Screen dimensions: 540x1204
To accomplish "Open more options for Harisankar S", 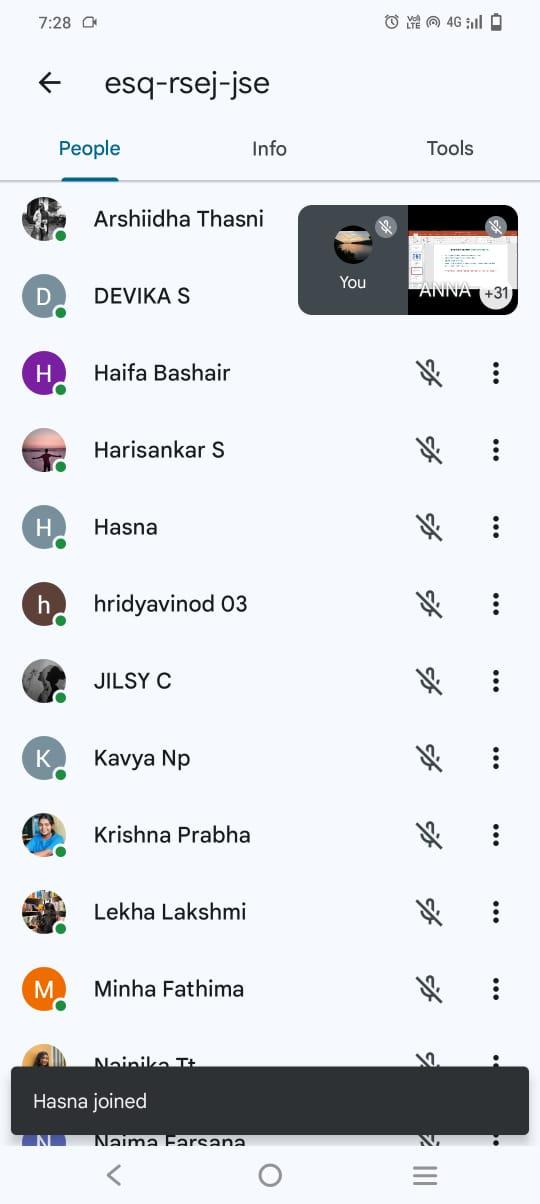I will [495, 450].
